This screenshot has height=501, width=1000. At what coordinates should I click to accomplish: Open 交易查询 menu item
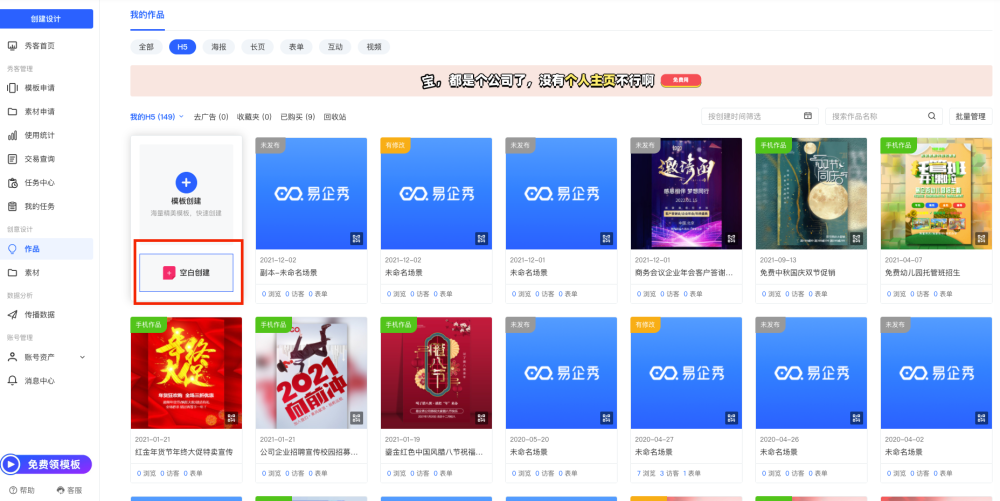click(x=39, y=159)
